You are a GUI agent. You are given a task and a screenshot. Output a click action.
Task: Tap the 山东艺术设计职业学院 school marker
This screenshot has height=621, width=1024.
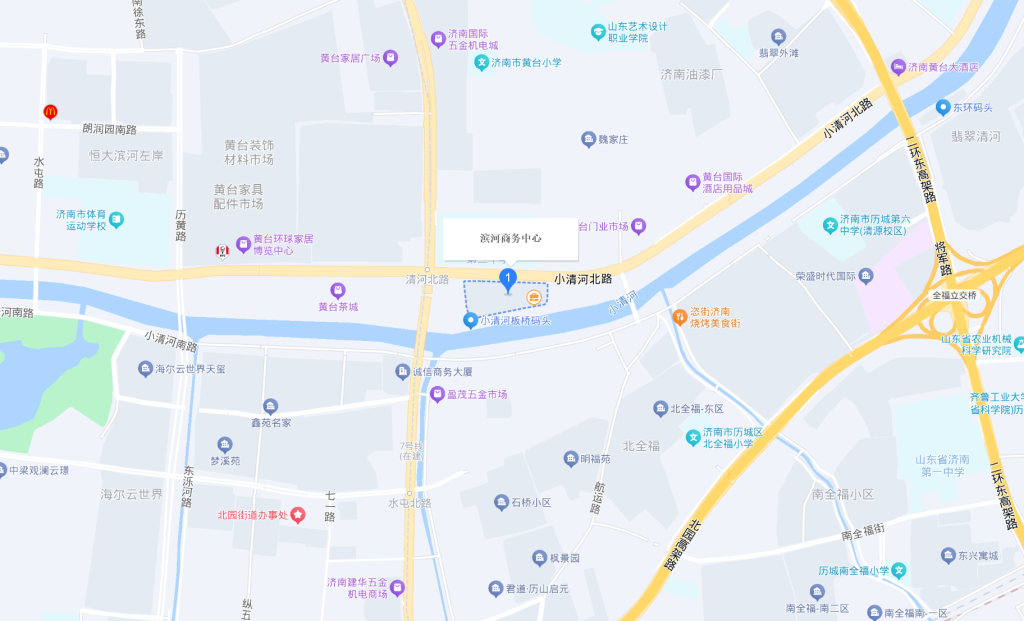point(598,32)
